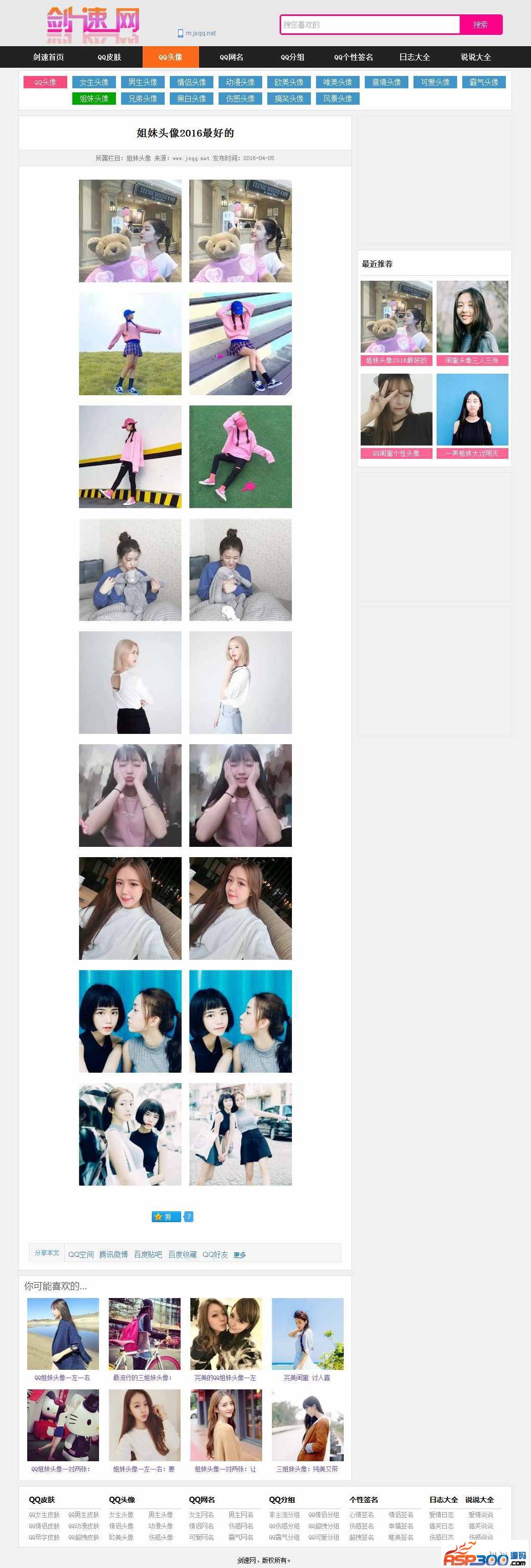Switch to the 说说大全 section
This screenshot has height=1568, width=531.
click(476, 57)
